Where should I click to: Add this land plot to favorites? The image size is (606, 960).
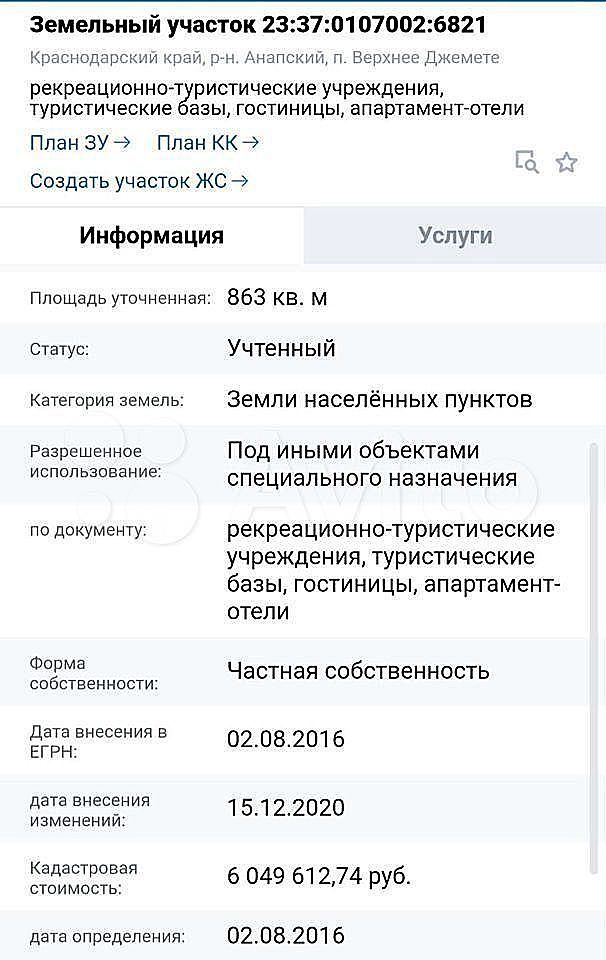point(566,163)
